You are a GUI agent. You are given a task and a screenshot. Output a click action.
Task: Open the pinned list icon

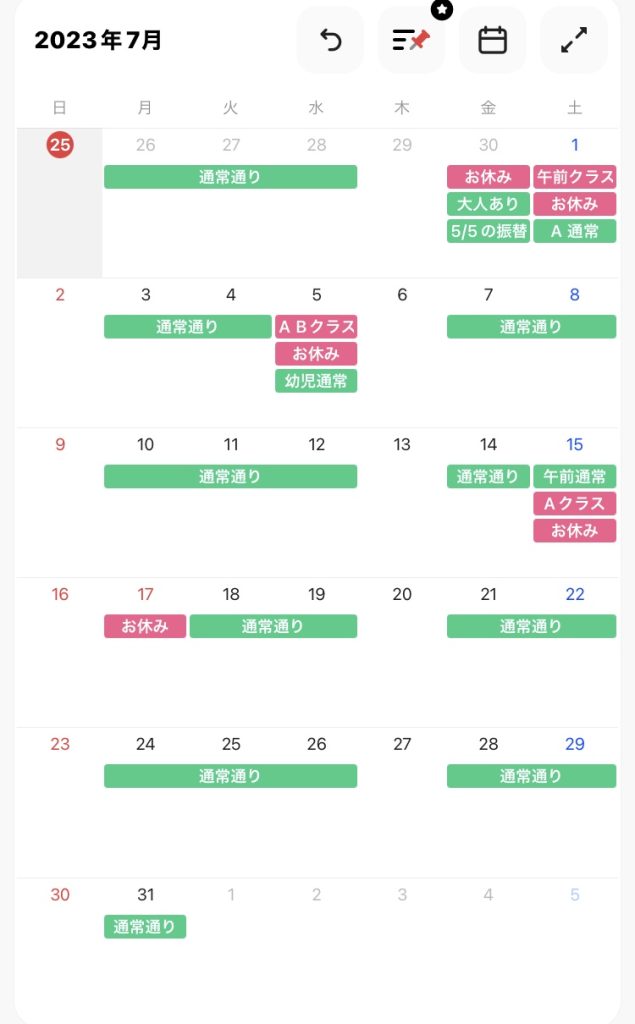pyautogui.click(x=411, y=40)
